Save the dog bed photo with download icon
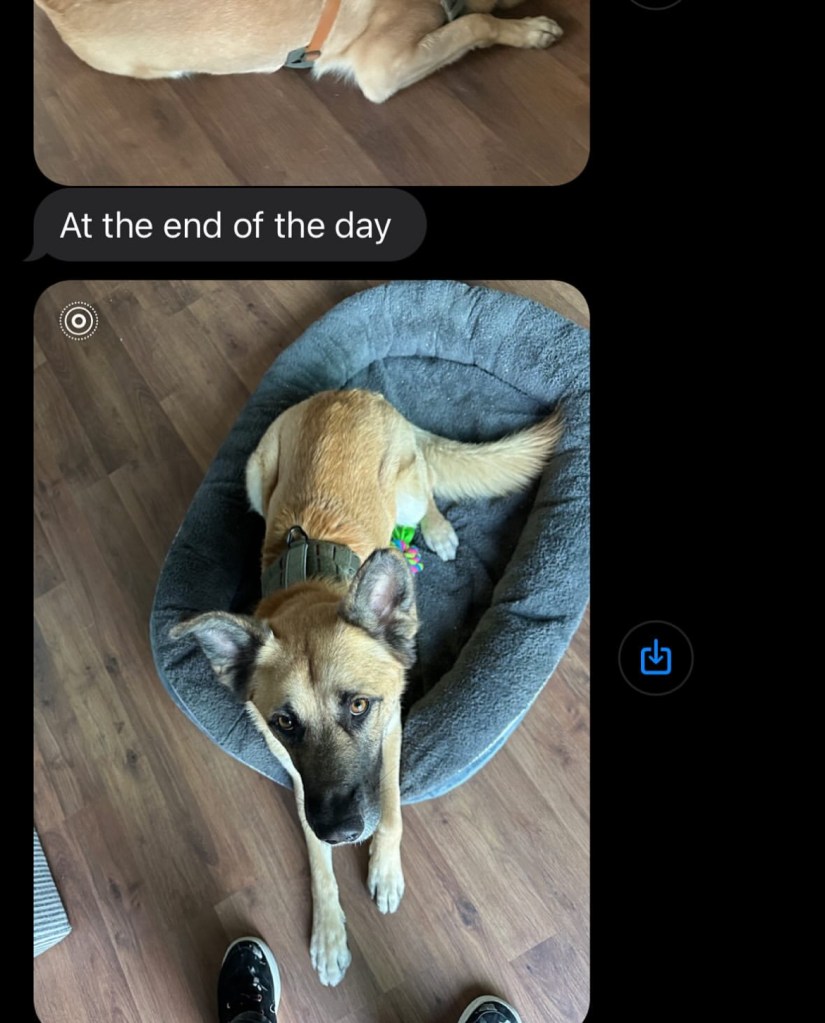Screen dimensions: 825x1023 pos(655,658)
